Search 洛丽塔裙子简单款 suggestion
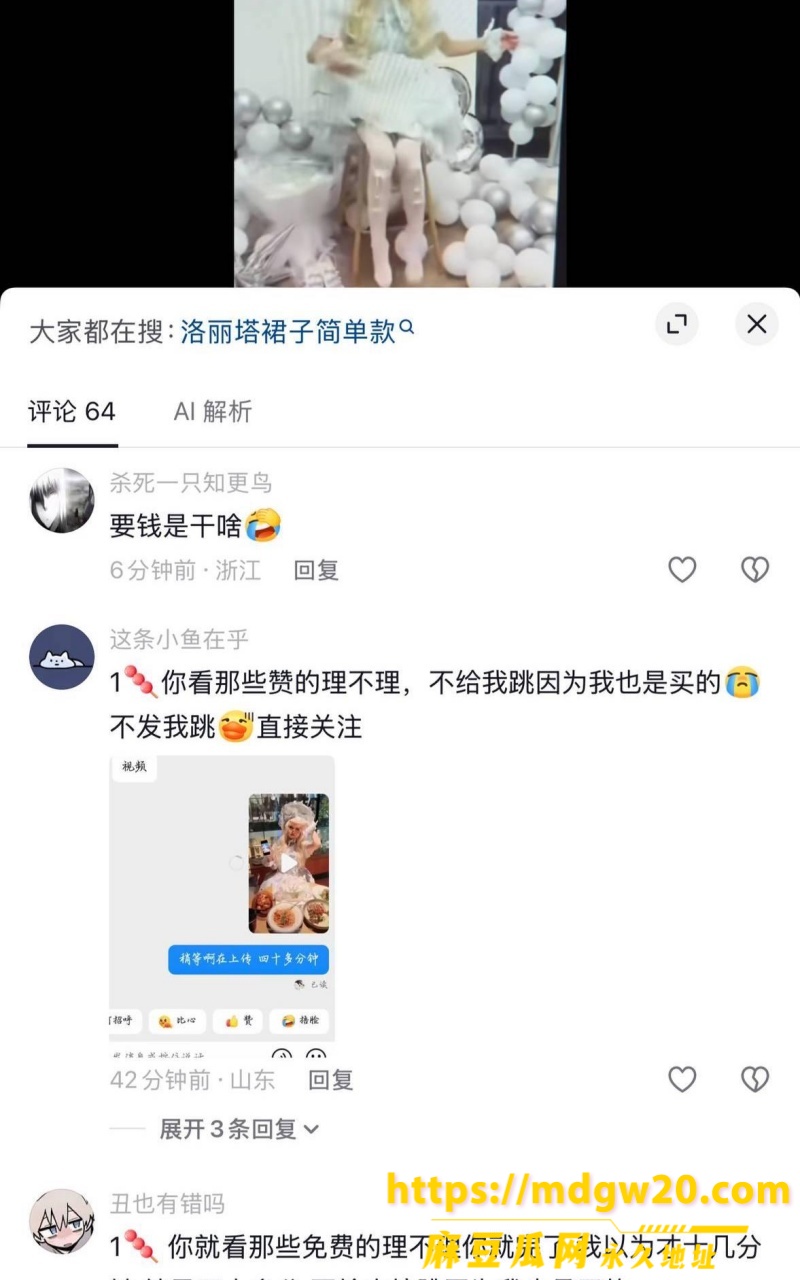The height and width of the screenshot is (1280, 800). point(297,331)
